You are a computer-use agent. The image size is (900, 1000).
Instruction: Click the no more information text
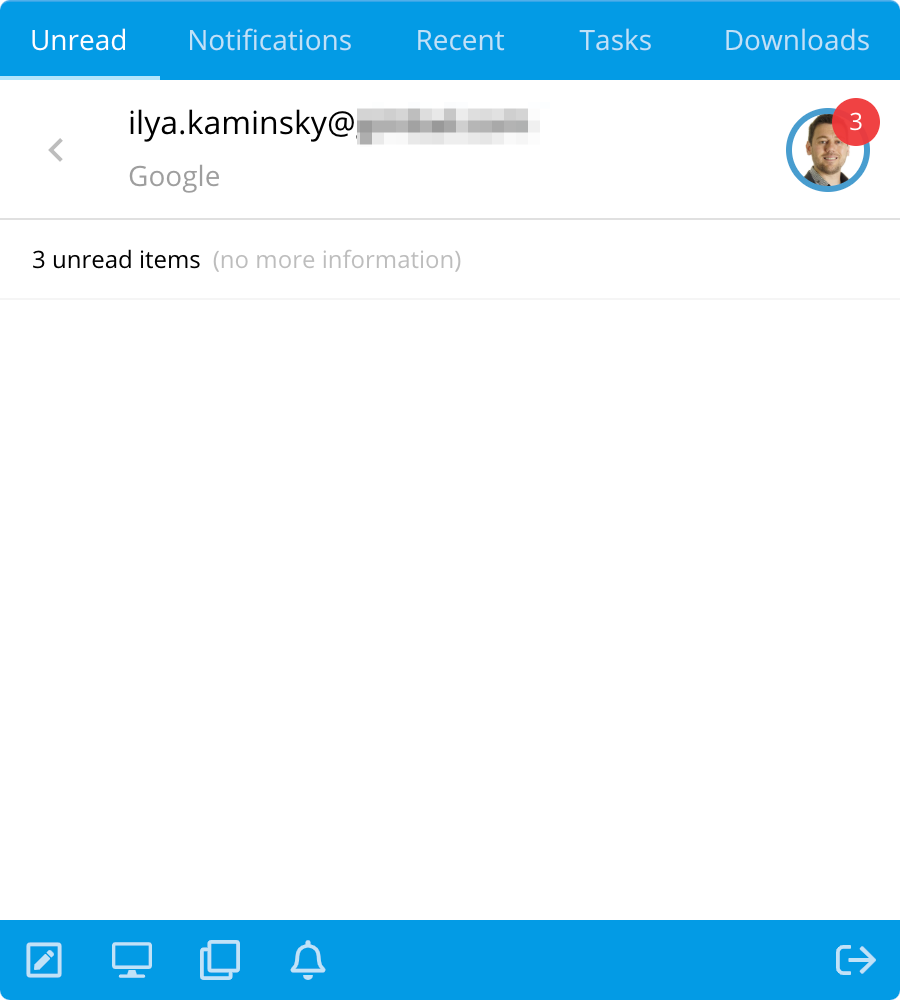pos(336,259)
